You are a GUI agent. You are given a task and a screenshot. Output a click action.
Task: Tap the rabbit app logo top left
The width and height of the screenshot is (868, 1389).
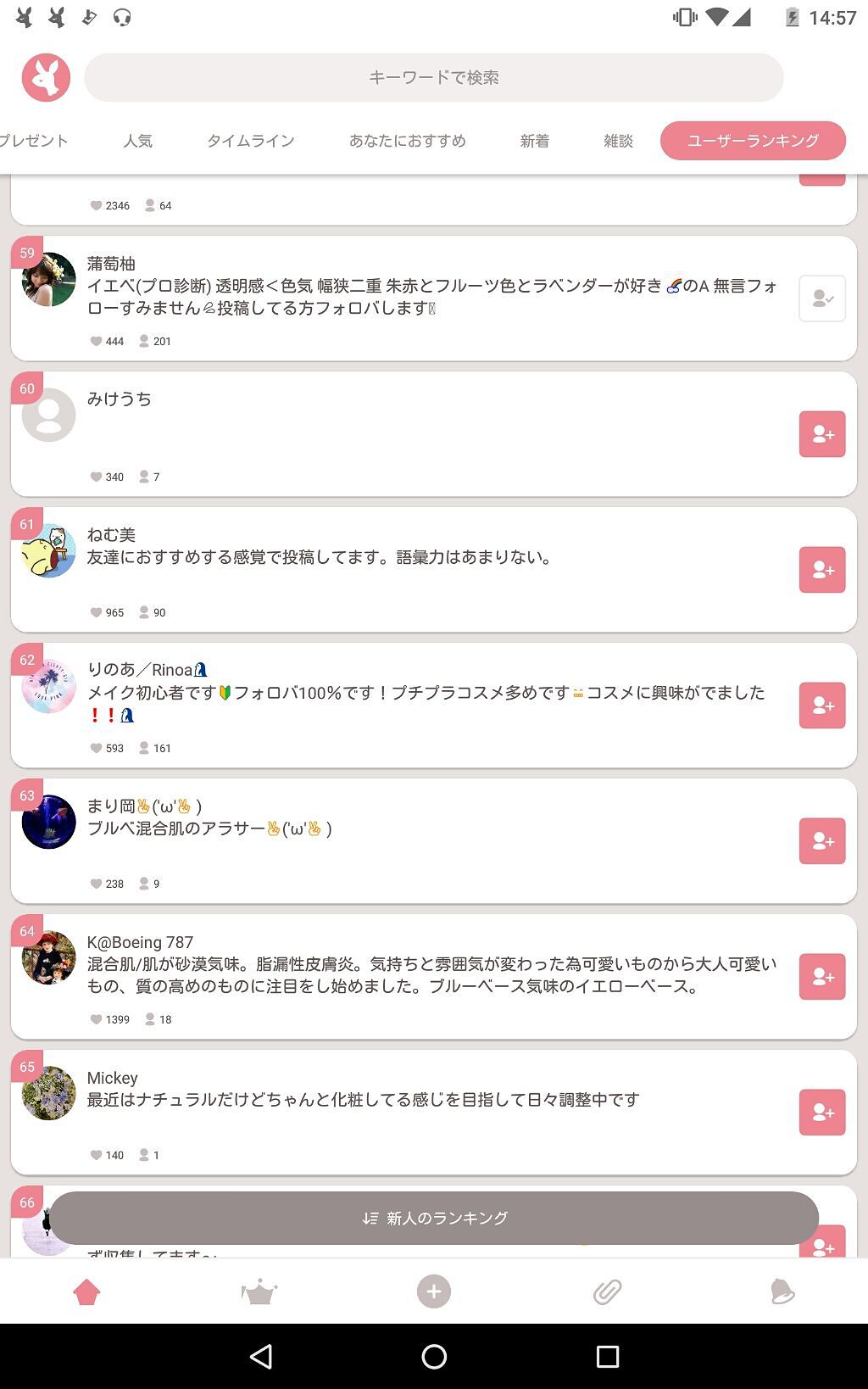[47, 77]
